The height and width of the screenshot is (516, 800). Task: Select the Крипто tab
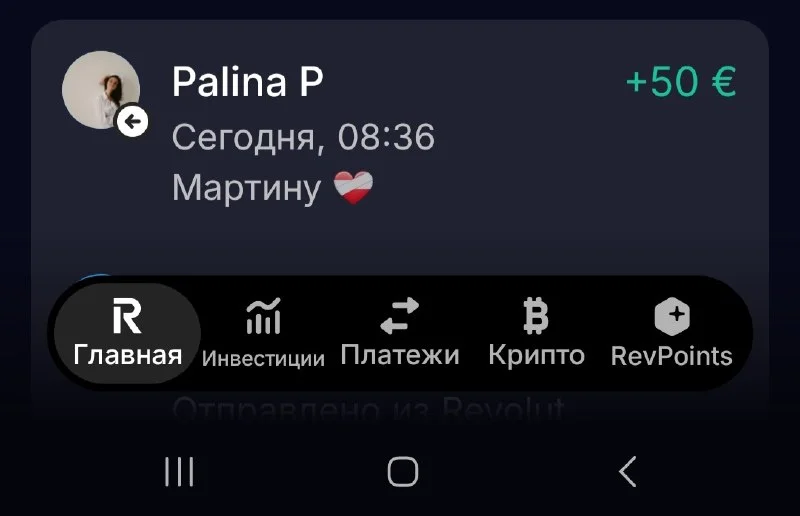pyautogui.click(x=536, y=334)
